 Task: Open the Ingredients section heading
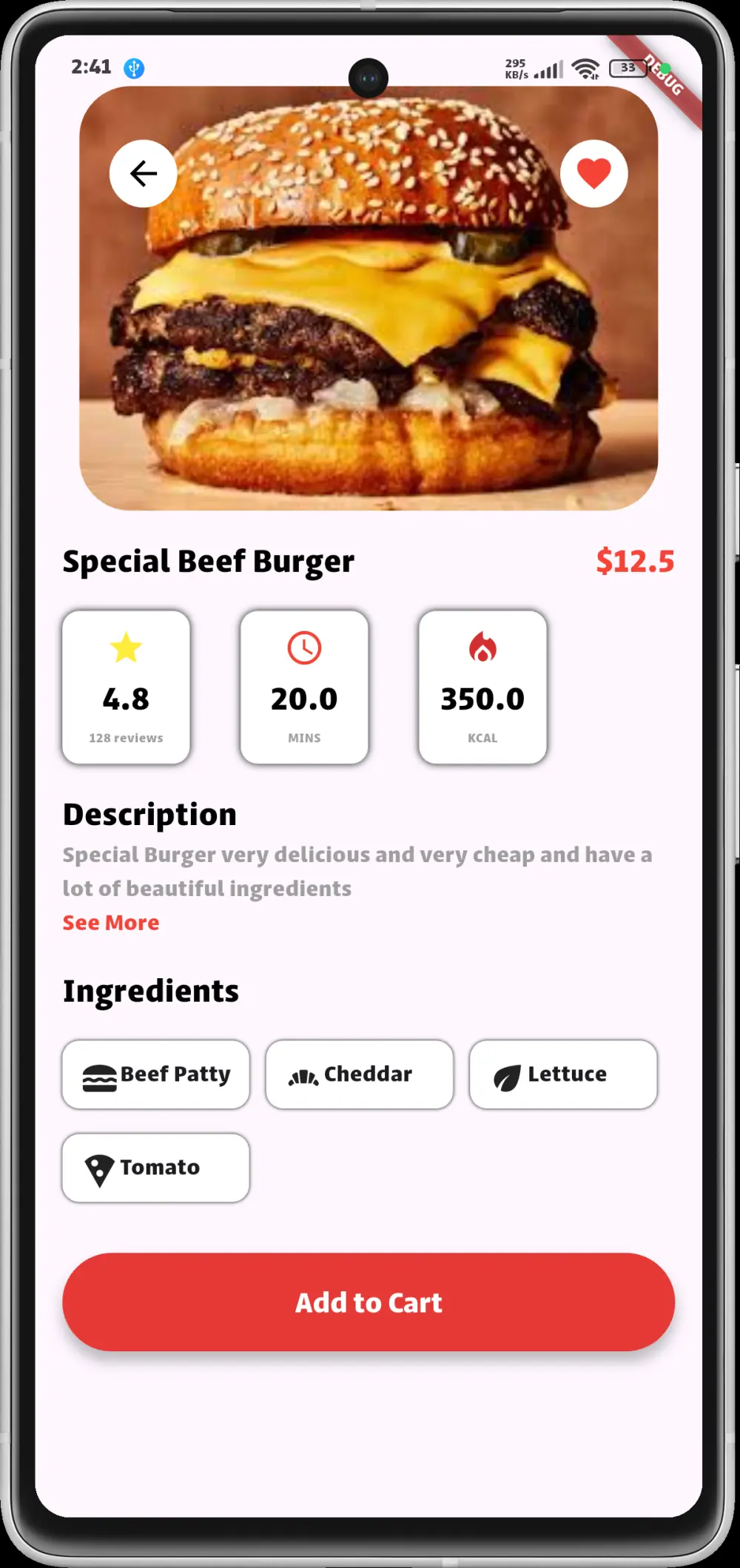pyautogui.click(x=149, y=991)
